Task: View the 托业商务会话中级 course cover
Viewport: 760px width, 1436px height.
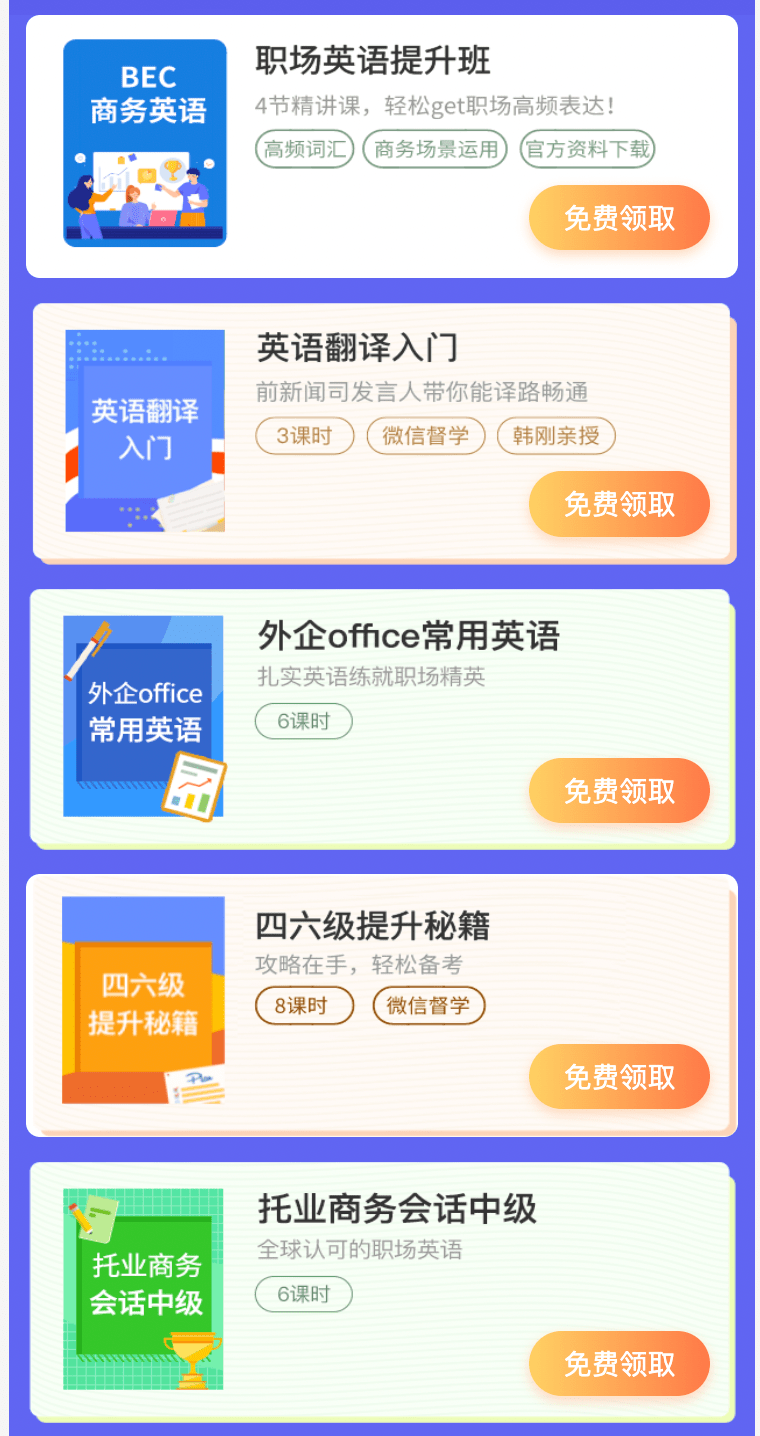Action: pyautogui.click(x=143, y=1289)
